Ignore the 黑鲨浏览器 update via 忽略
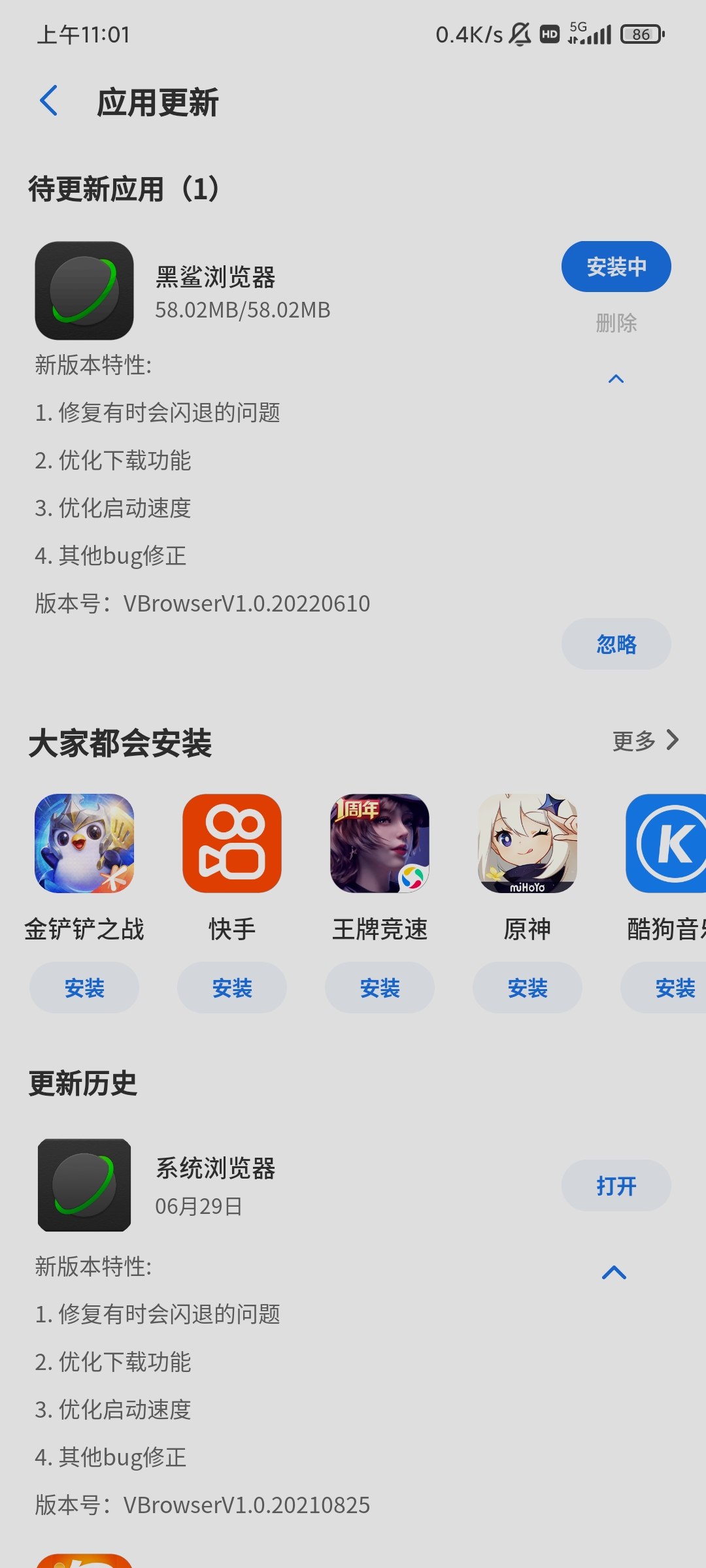This screenshot has width=706, height=1568. [616, 644]
